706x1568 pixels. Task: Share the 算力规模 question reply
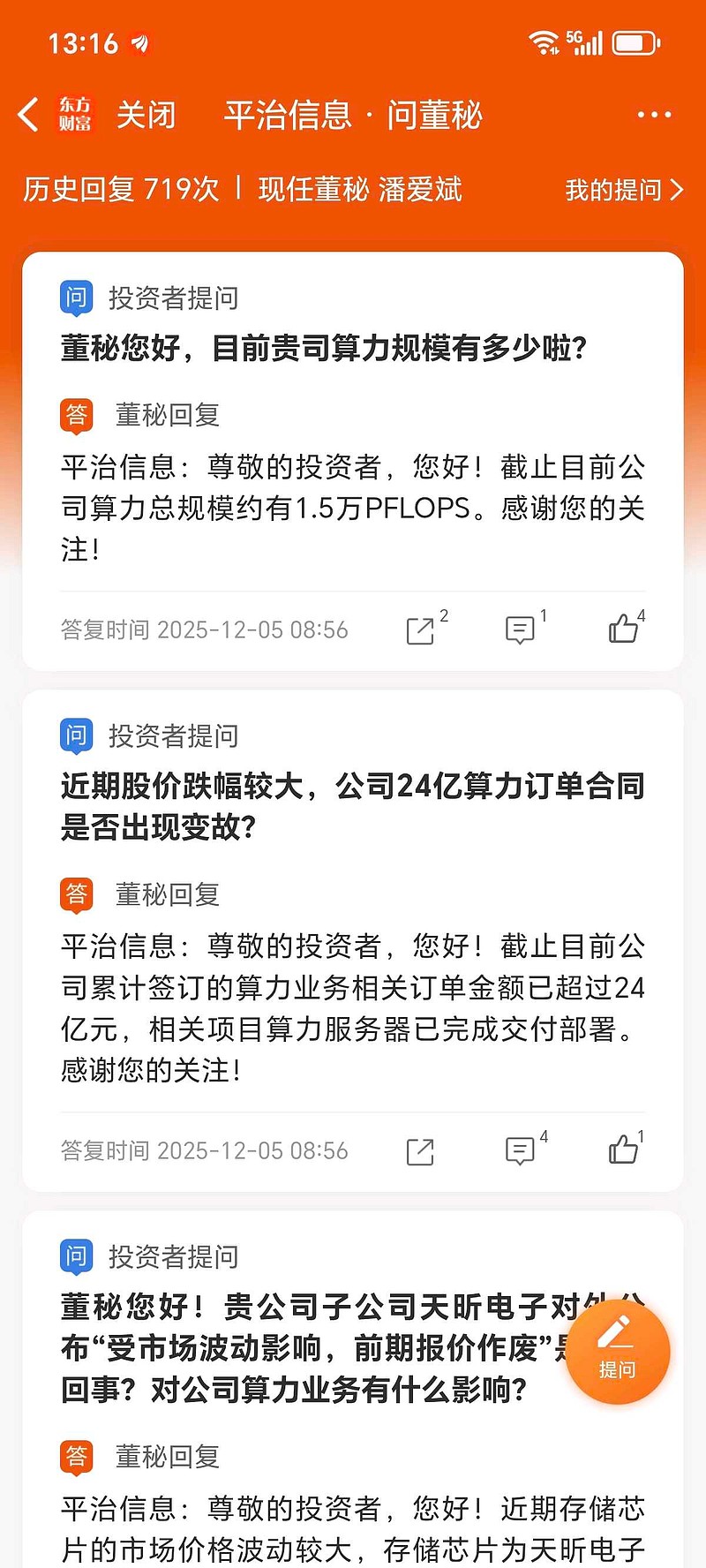(x=421, y=630)
